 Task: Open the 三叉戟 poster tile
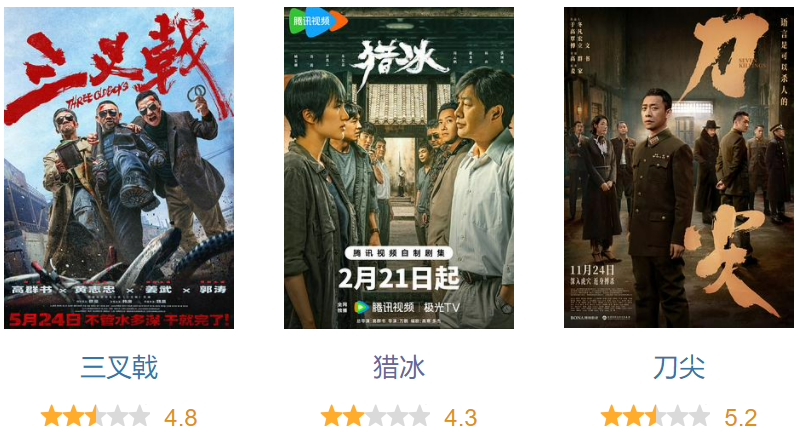(x=119, y=168)
